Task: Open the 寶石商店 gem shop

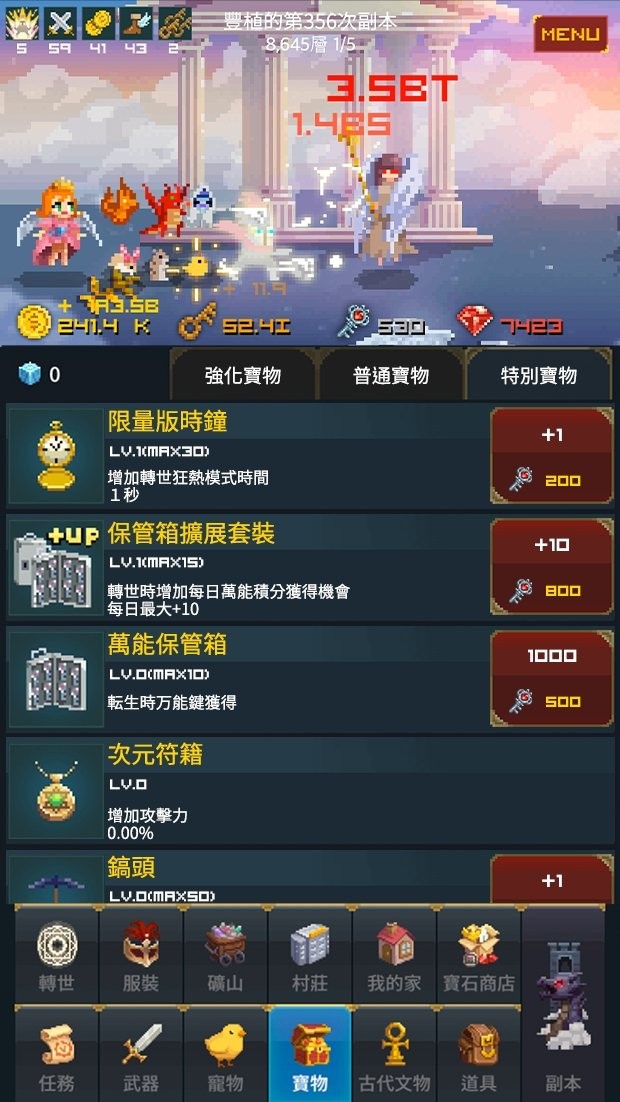Action: [x=478, y=957]
